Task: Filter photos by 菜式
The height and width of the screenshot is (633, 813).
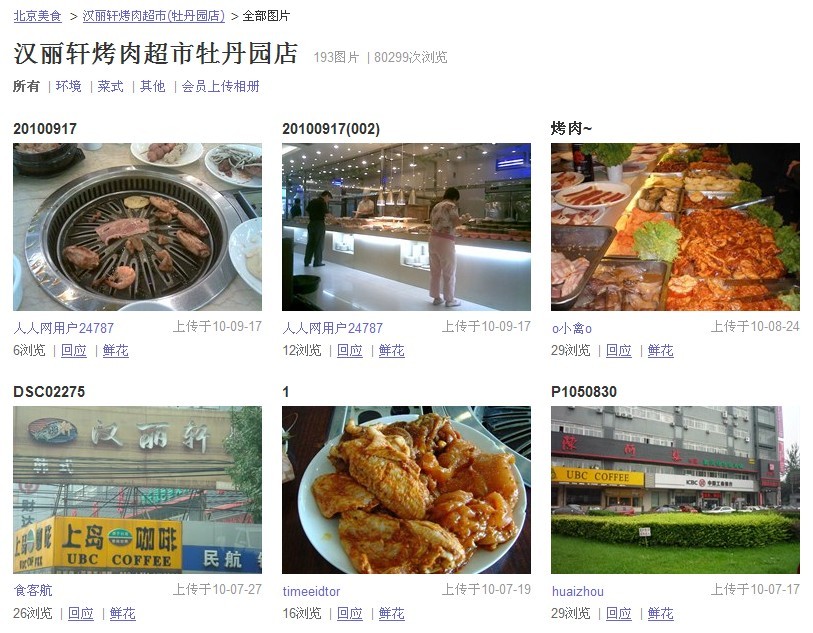Action: (x=110, y=87)
